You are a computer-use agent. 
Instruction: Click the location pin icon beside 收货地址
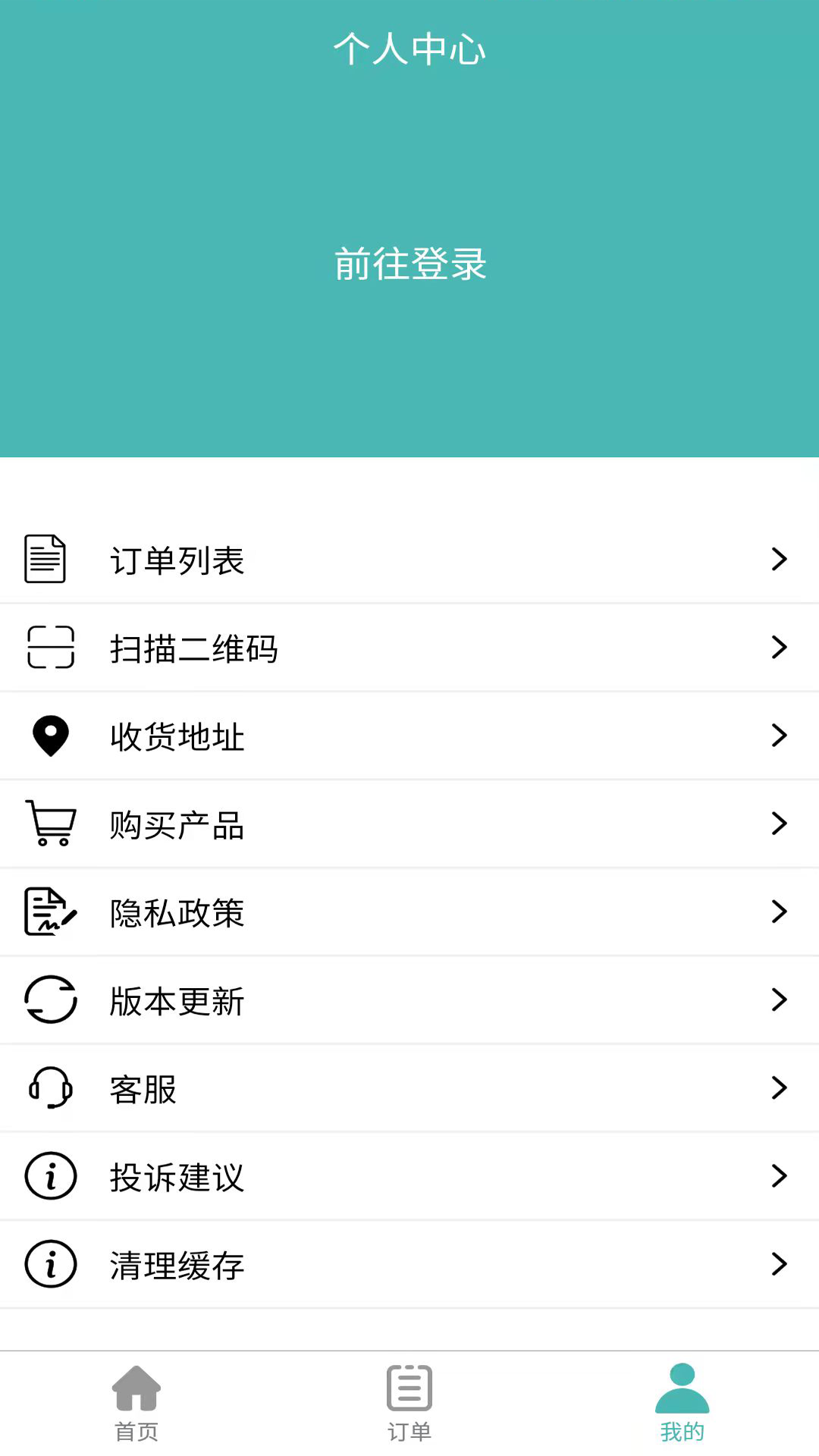tap(49, 735)
